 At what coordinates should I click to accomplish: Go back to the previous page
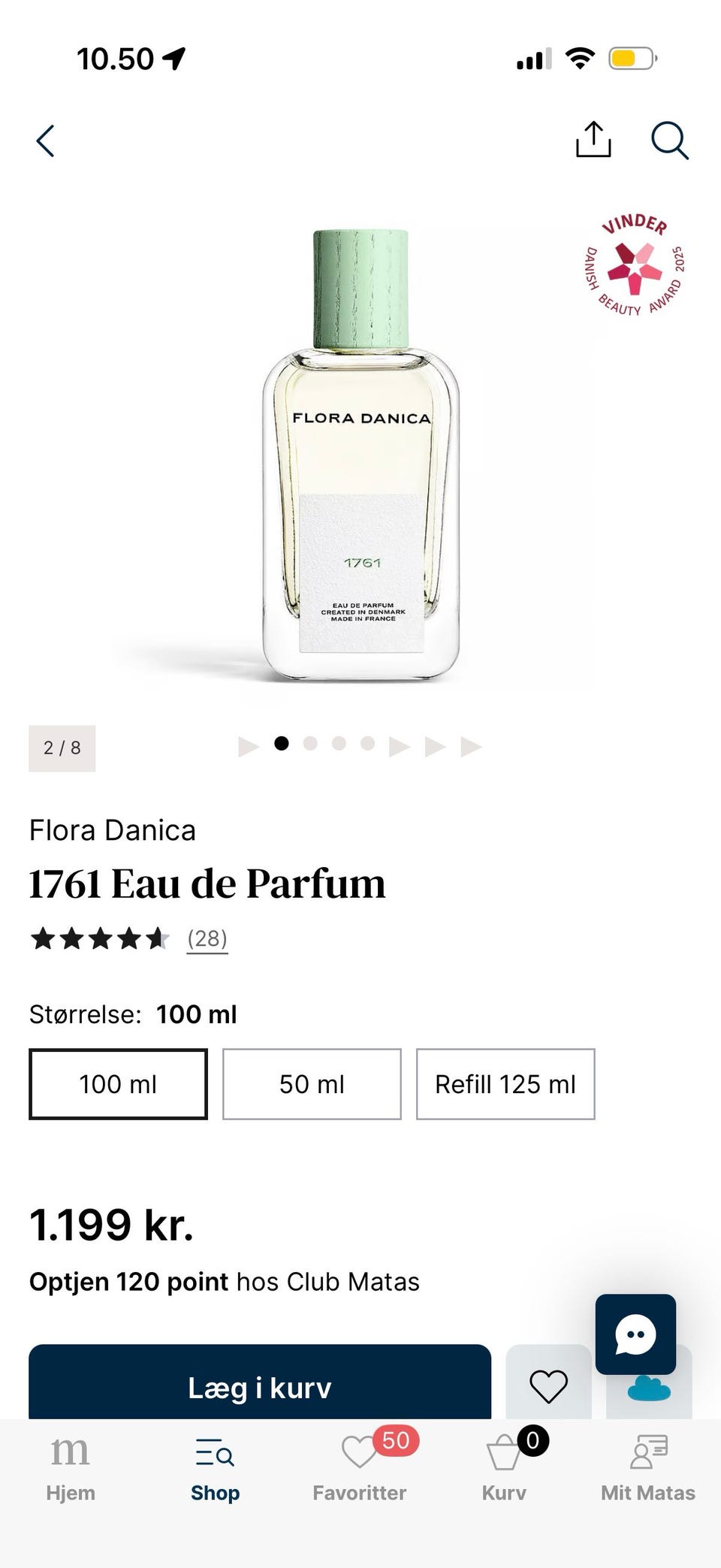pos(46,141)
